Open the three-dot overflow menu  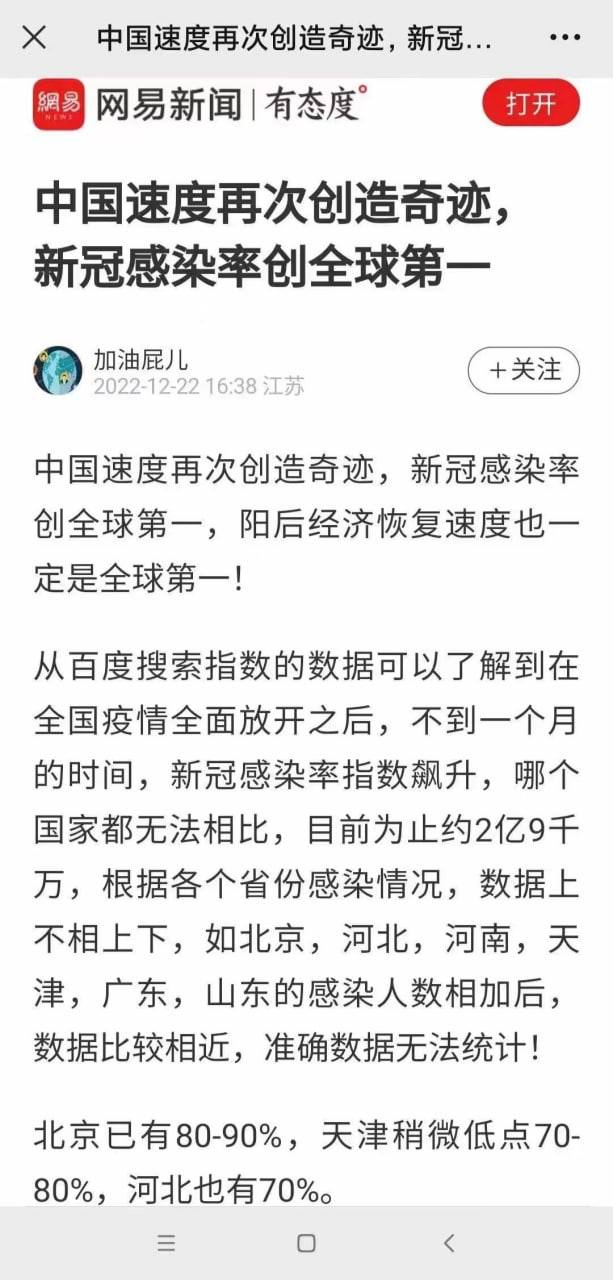pyautogui.click(x=565, y=38)
